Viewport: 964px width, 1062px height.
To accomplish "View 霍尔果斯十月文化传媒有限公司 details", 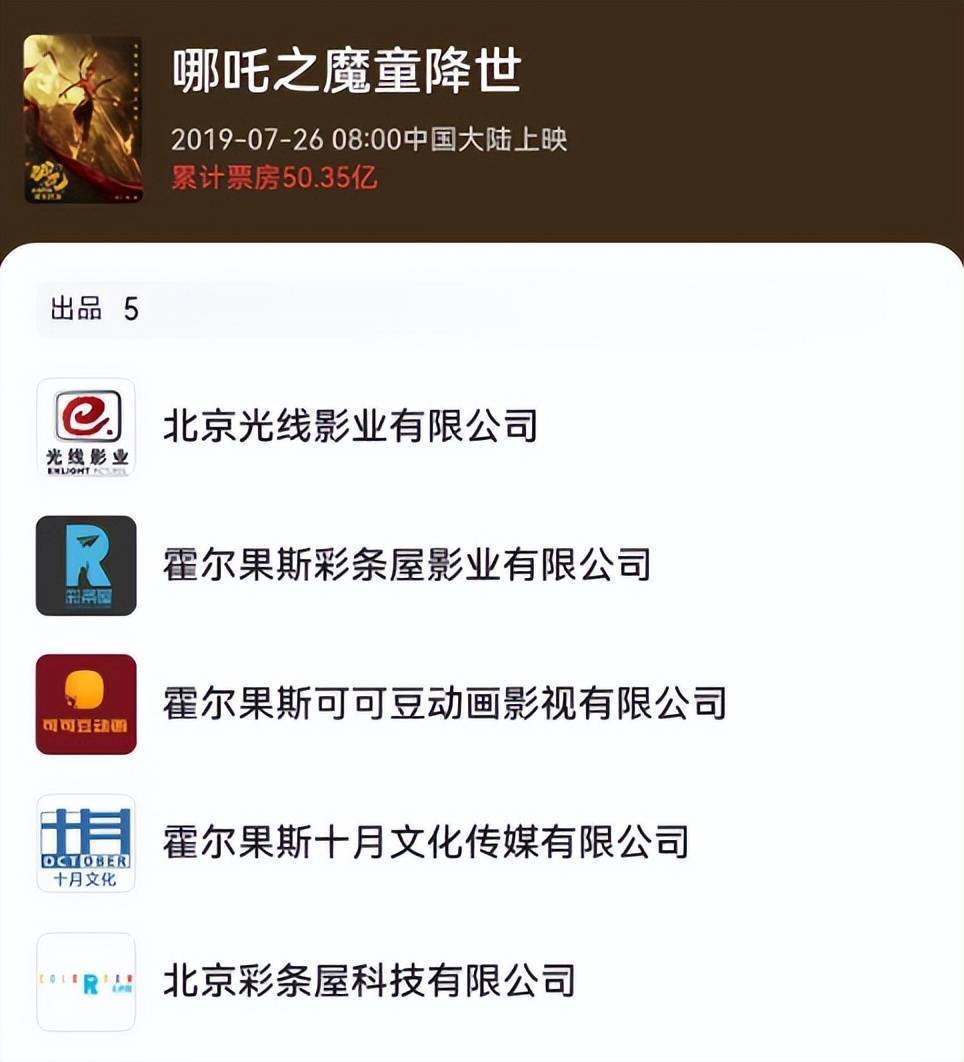I will point(425,842).
